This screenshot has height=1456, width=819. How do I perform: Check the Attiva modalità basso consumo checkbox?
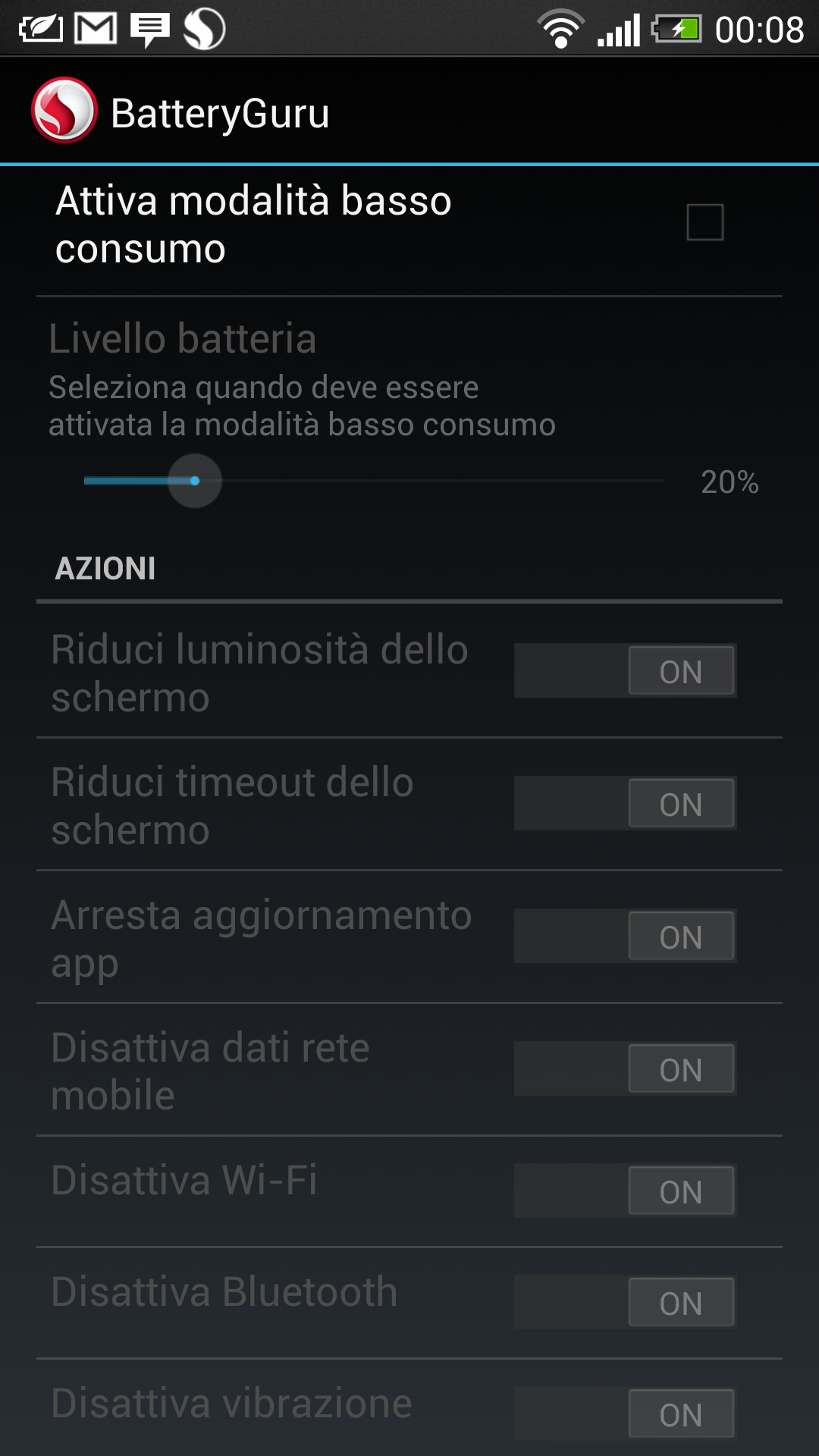[x=704, y=222]
